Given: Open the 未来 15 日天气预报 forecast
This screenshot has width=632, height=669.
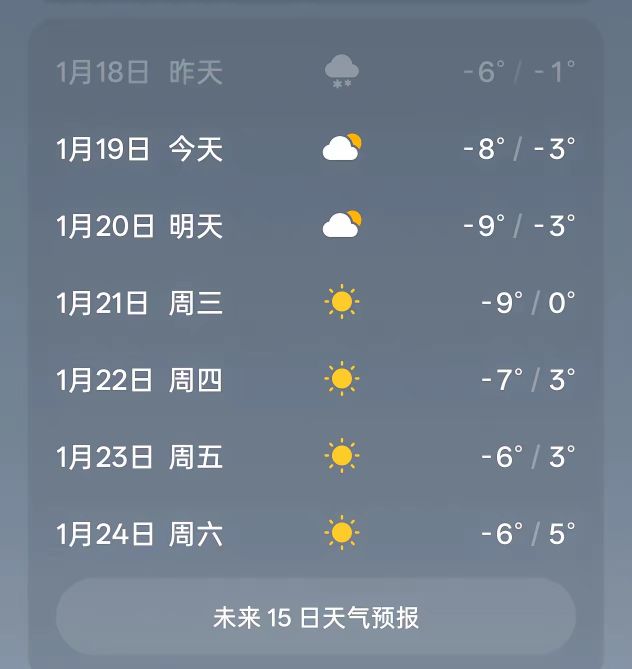Looking at the screenshot, I should [316, 617].
